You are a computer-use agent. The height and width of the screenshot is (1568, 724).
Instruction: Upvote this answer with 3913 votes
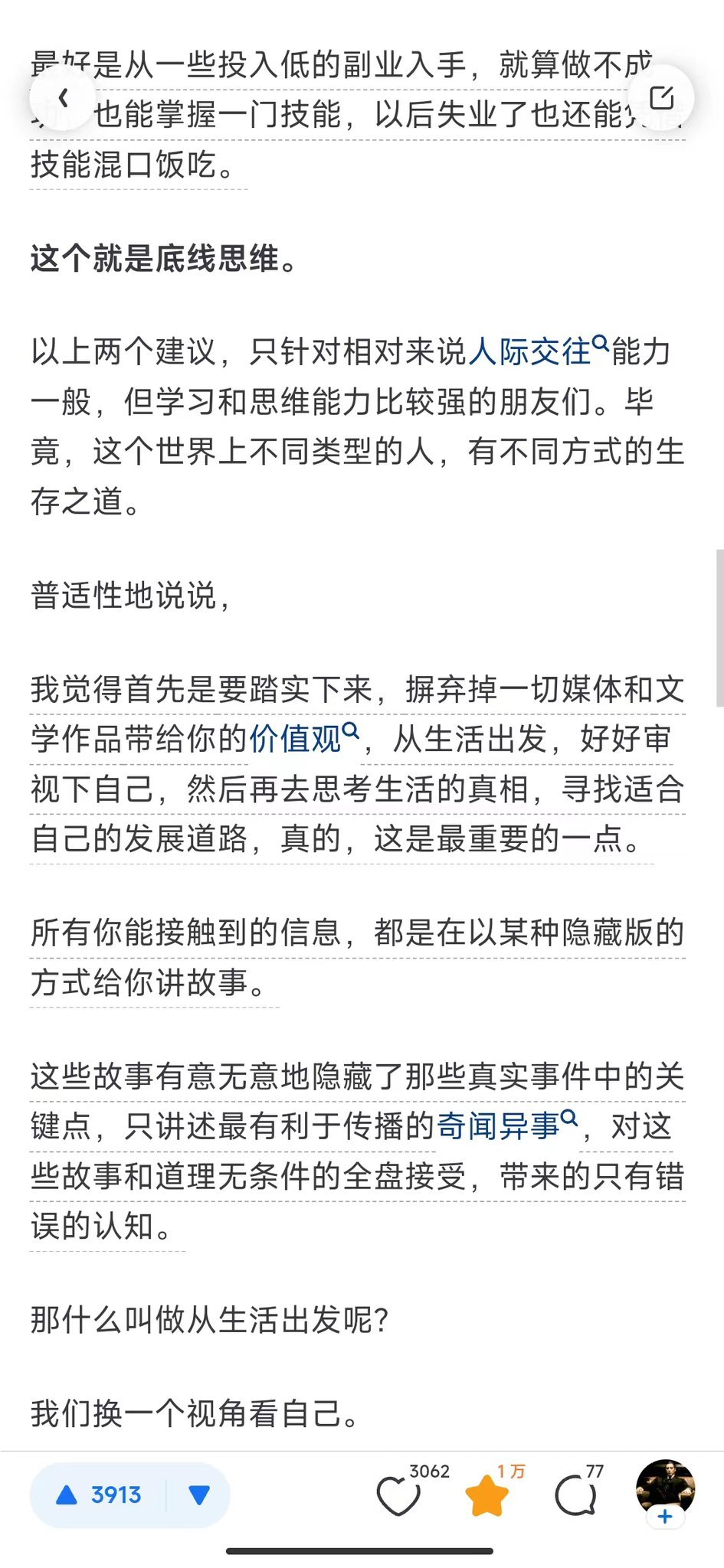click(x=100, y=1494)
